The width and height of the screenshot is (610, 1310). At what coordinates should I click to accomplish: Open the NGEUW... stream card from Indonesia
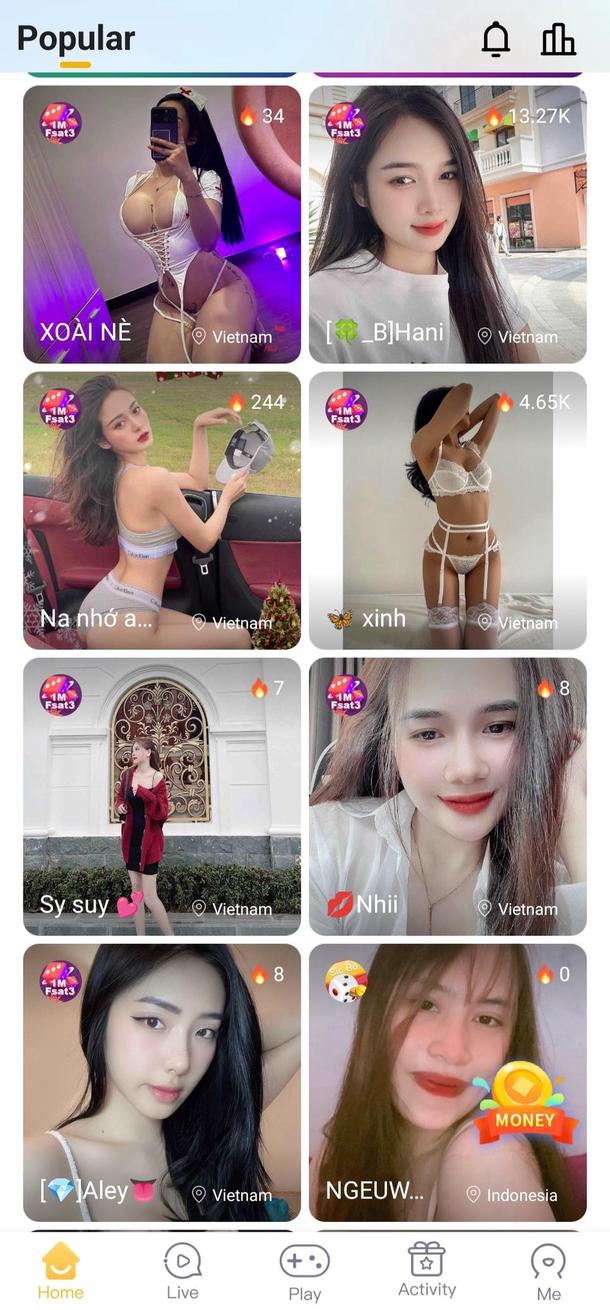[x=447, y=1082]
